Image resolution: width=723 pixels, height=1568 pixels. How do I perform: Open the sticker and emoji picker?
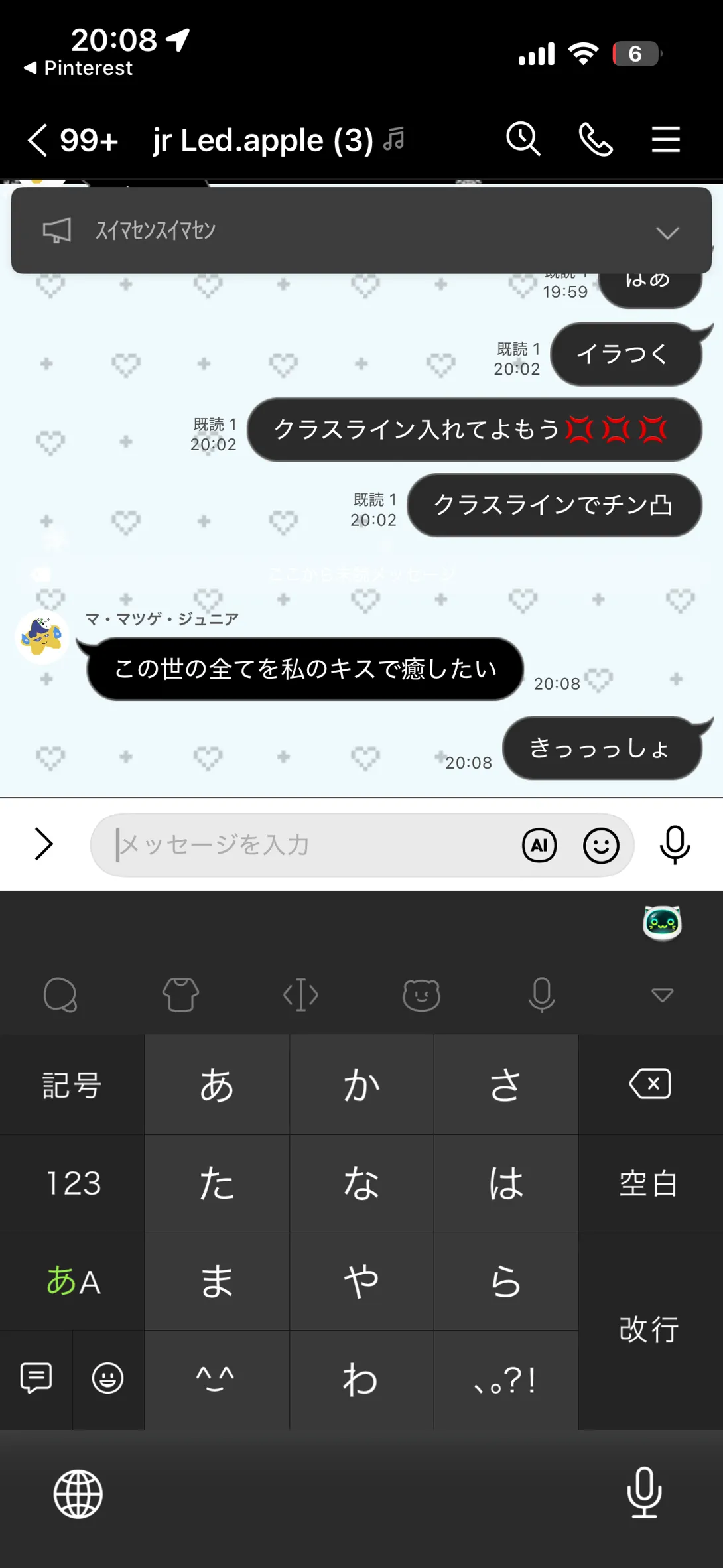(x=601, y=845)
